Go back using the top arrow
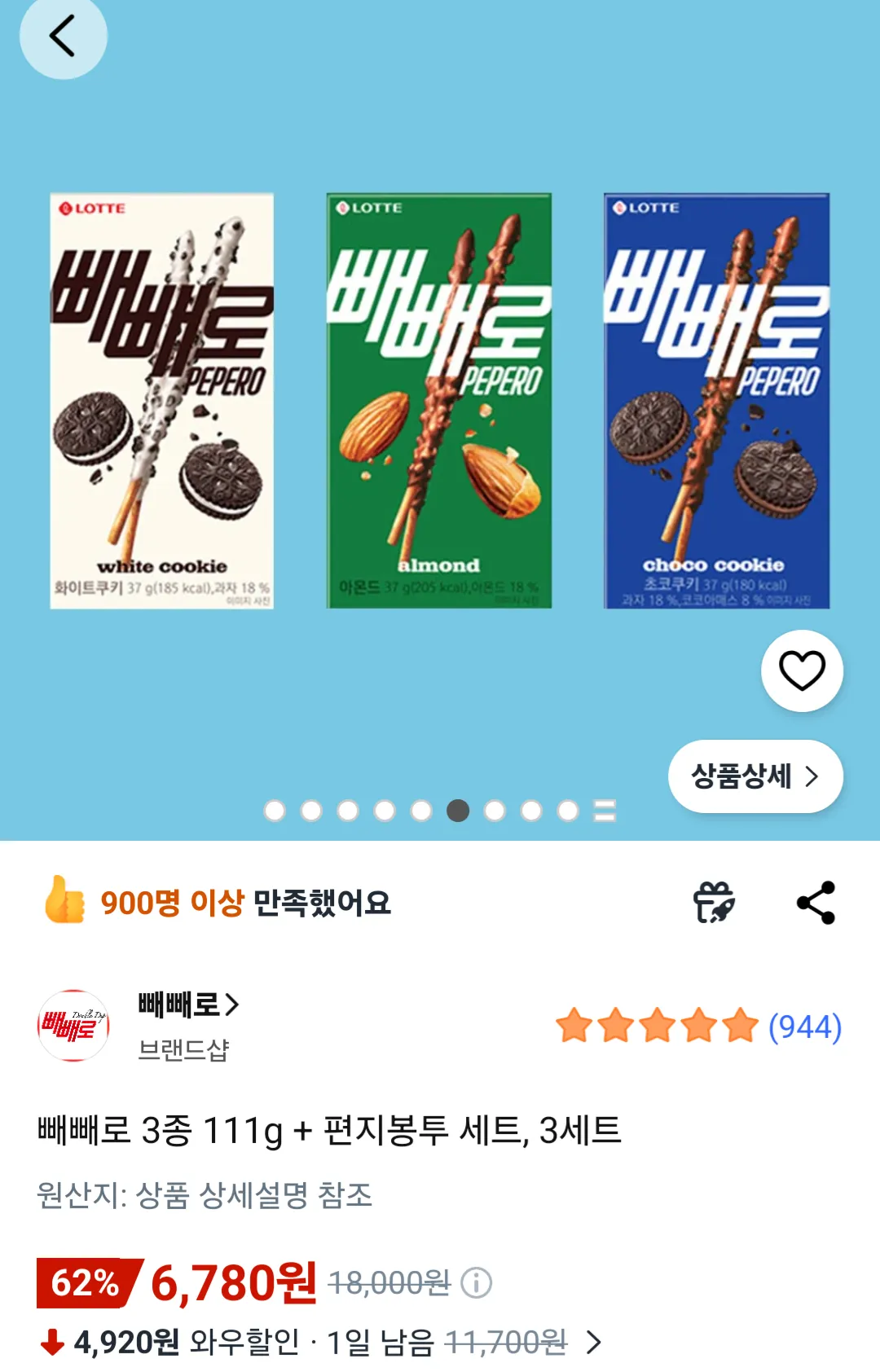 (63, 37)
